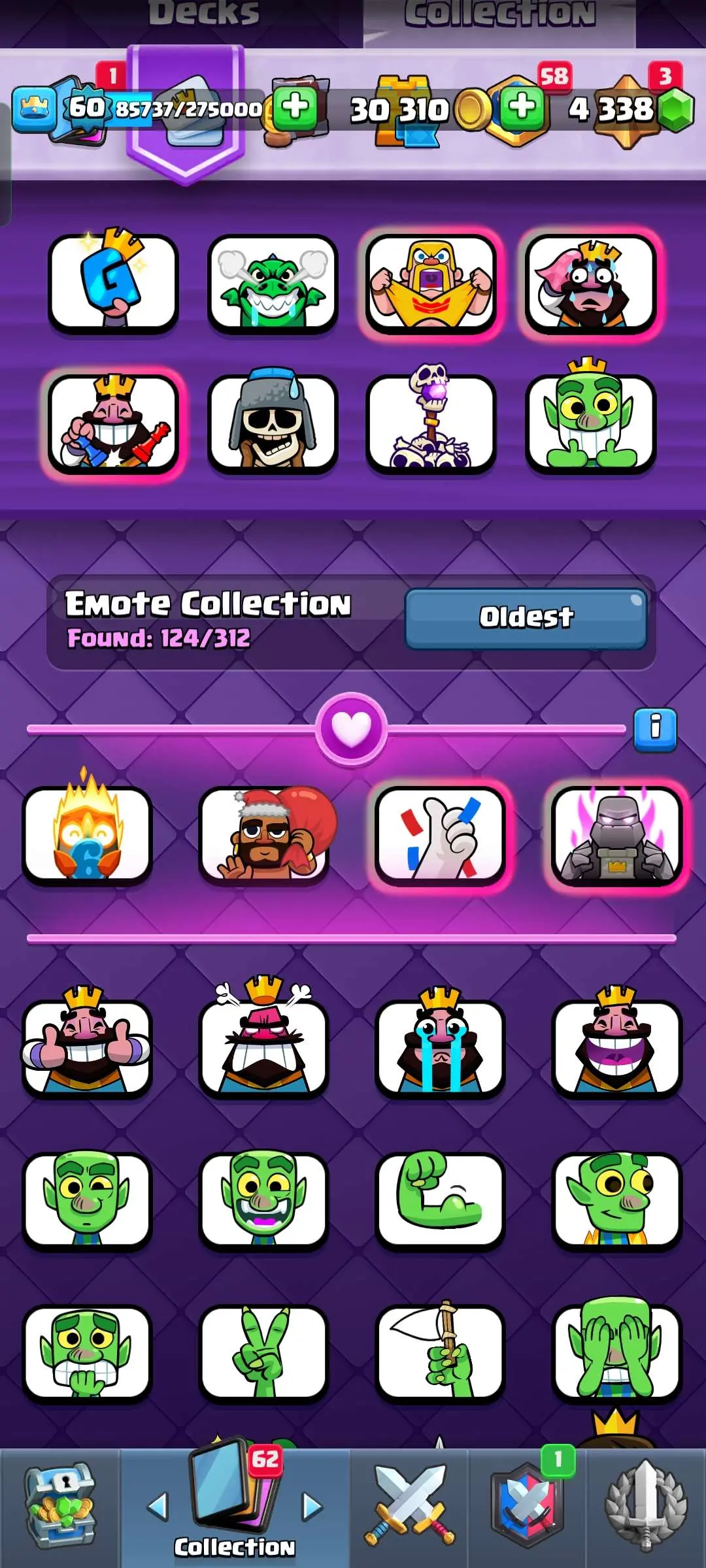Select the angry King emote
Viewport: 706px width, 1568px height.
tap(263, 1045)
